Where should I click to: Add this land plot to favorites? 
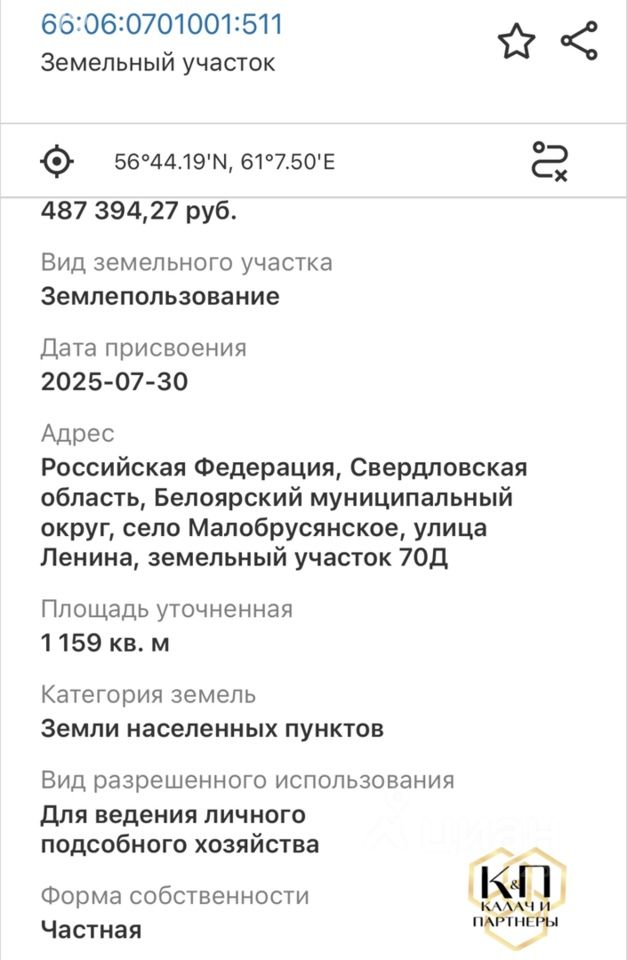click(516, 42)
